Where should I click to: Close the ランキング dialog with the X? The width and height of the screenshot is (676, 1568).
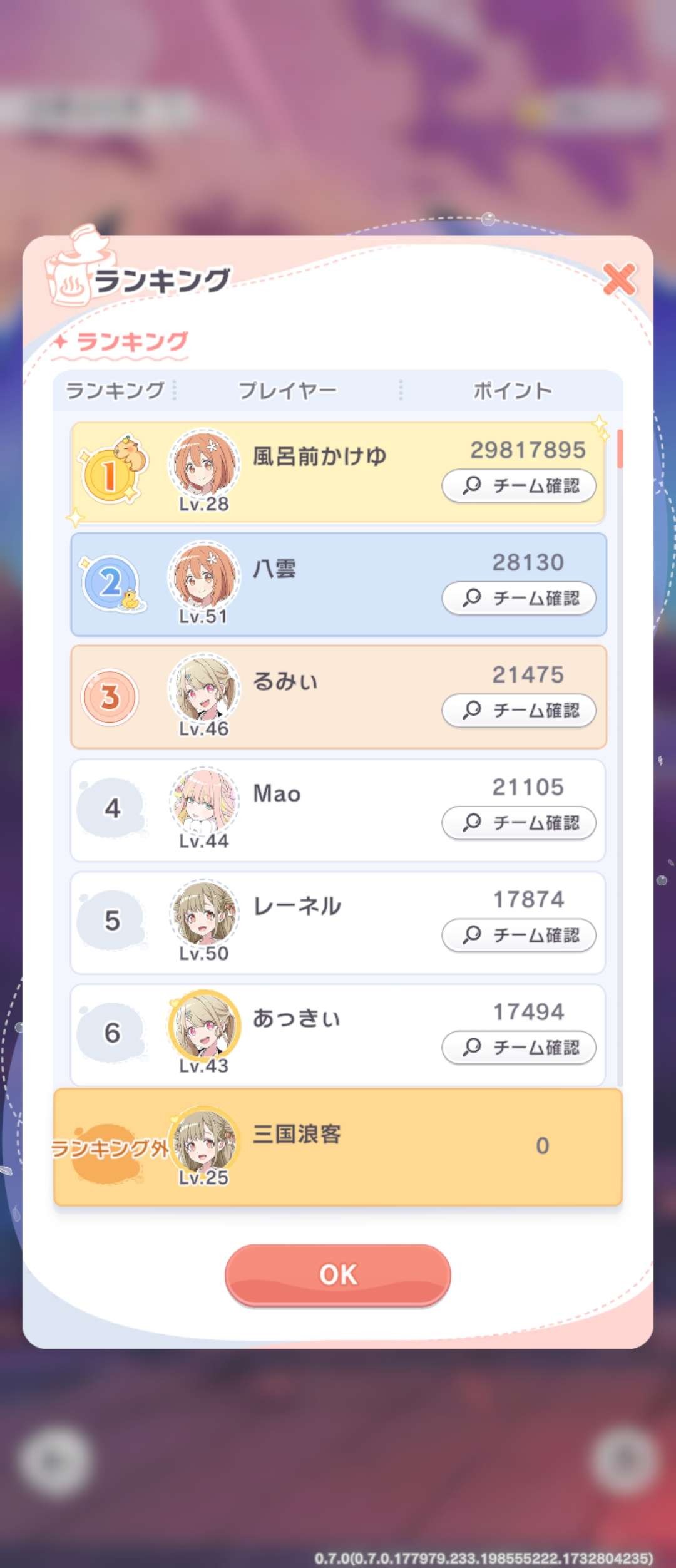618,279
